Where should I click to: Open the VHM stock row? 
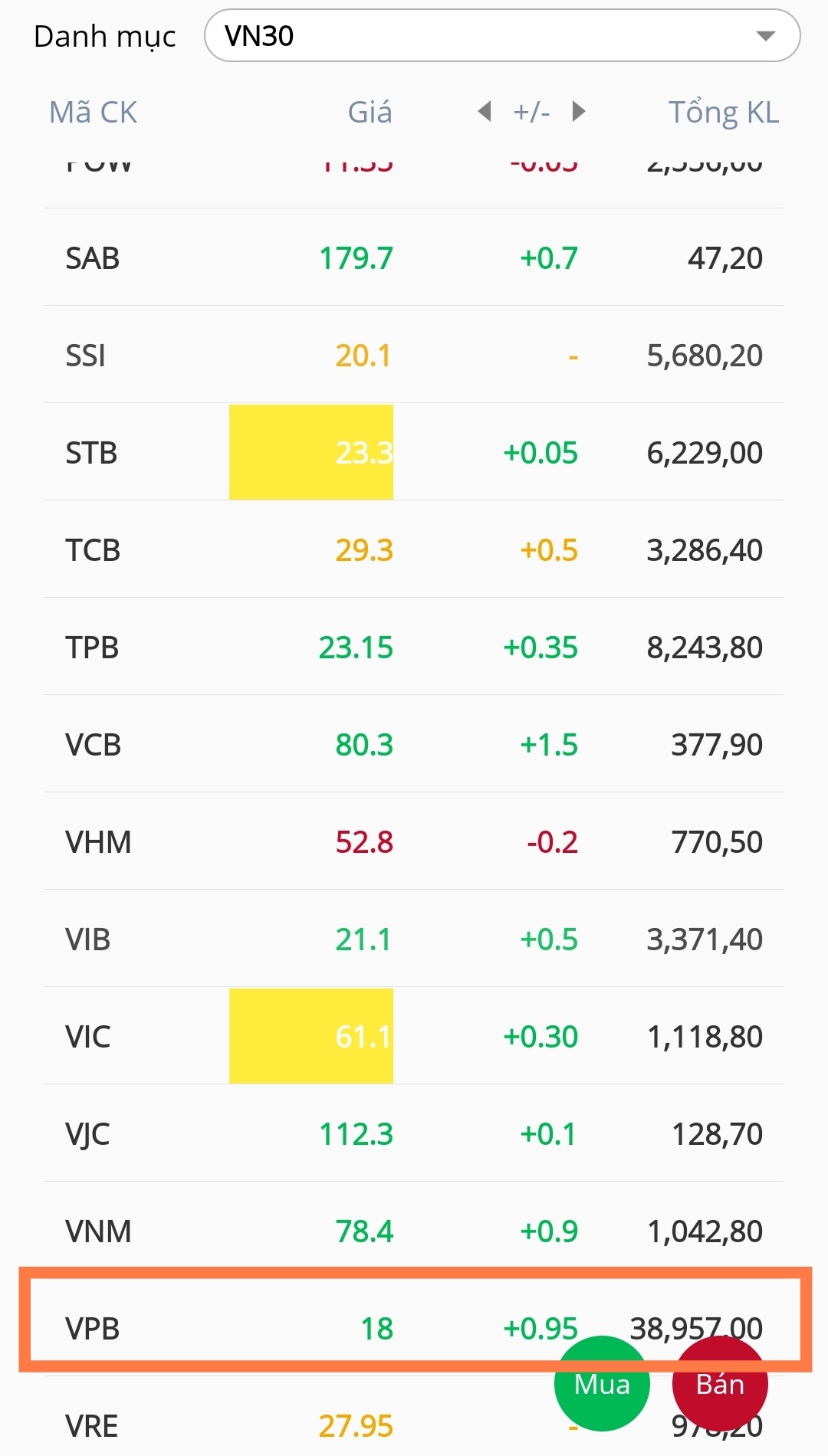[98, 842]
